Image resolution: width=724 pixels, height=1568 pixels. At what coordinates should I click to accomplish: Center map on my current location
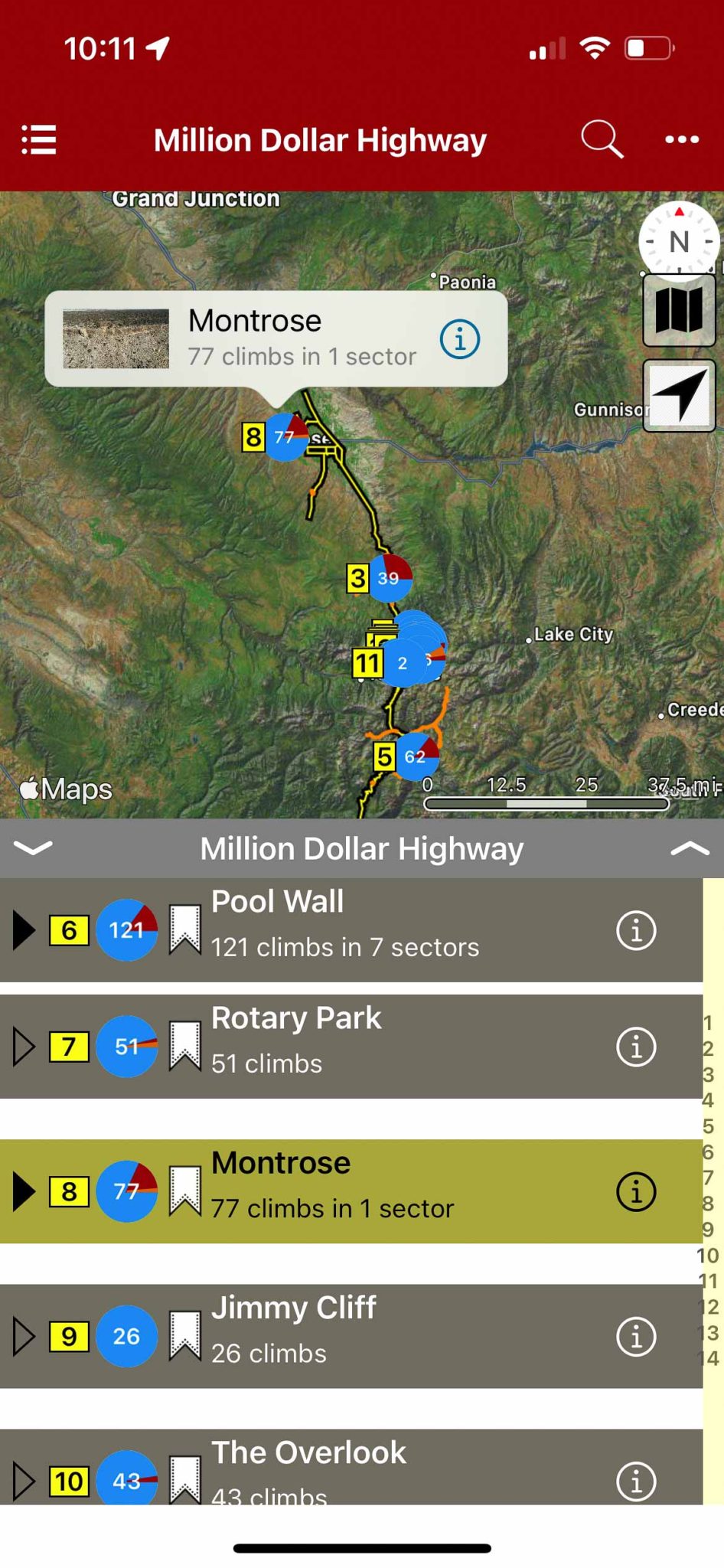pos(679,396)
